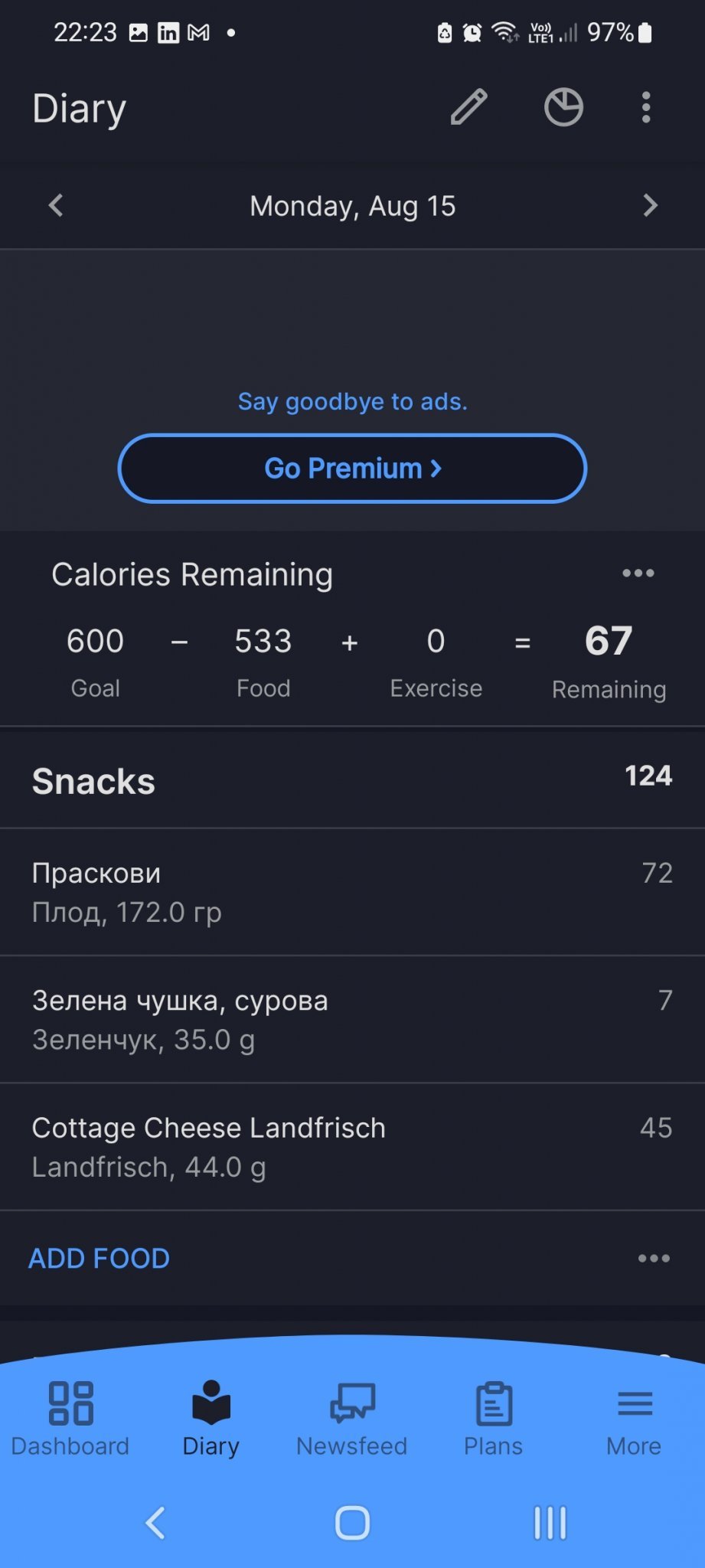Open the Plans tab
The image size is (705, 1568).
[494, 1418]
